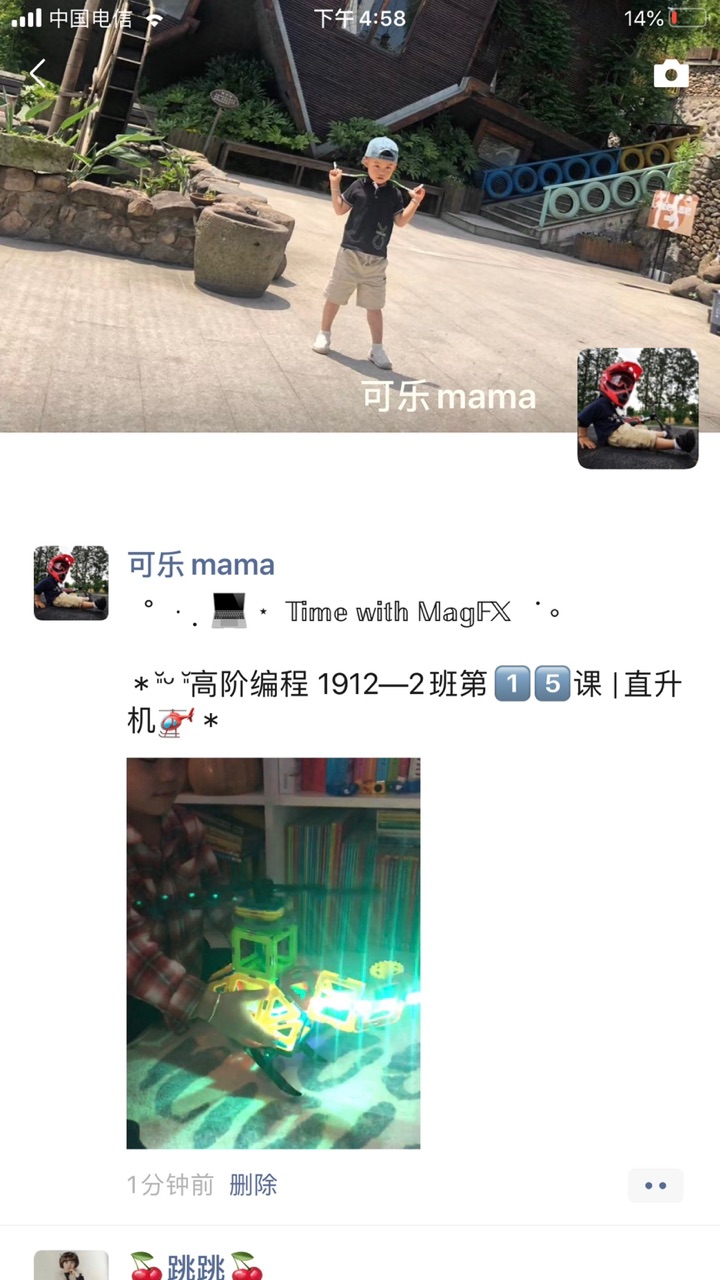Image resolution: width=720 pixels, height=1280 pixels.
Task: Open the profile avatar on the cover photo
Action: tap(637, 408)
